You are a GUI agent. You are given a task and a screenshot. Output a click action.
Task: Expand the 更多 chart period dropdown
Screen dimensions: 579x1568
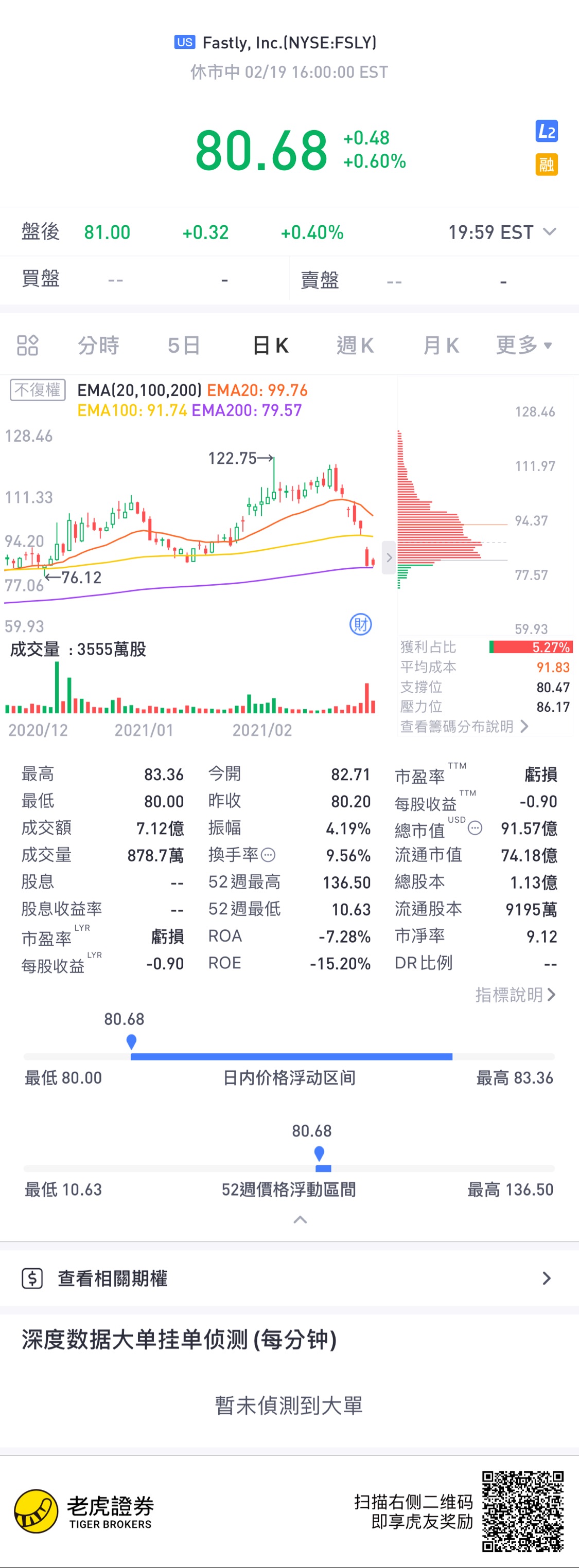[x=523, y=345]
